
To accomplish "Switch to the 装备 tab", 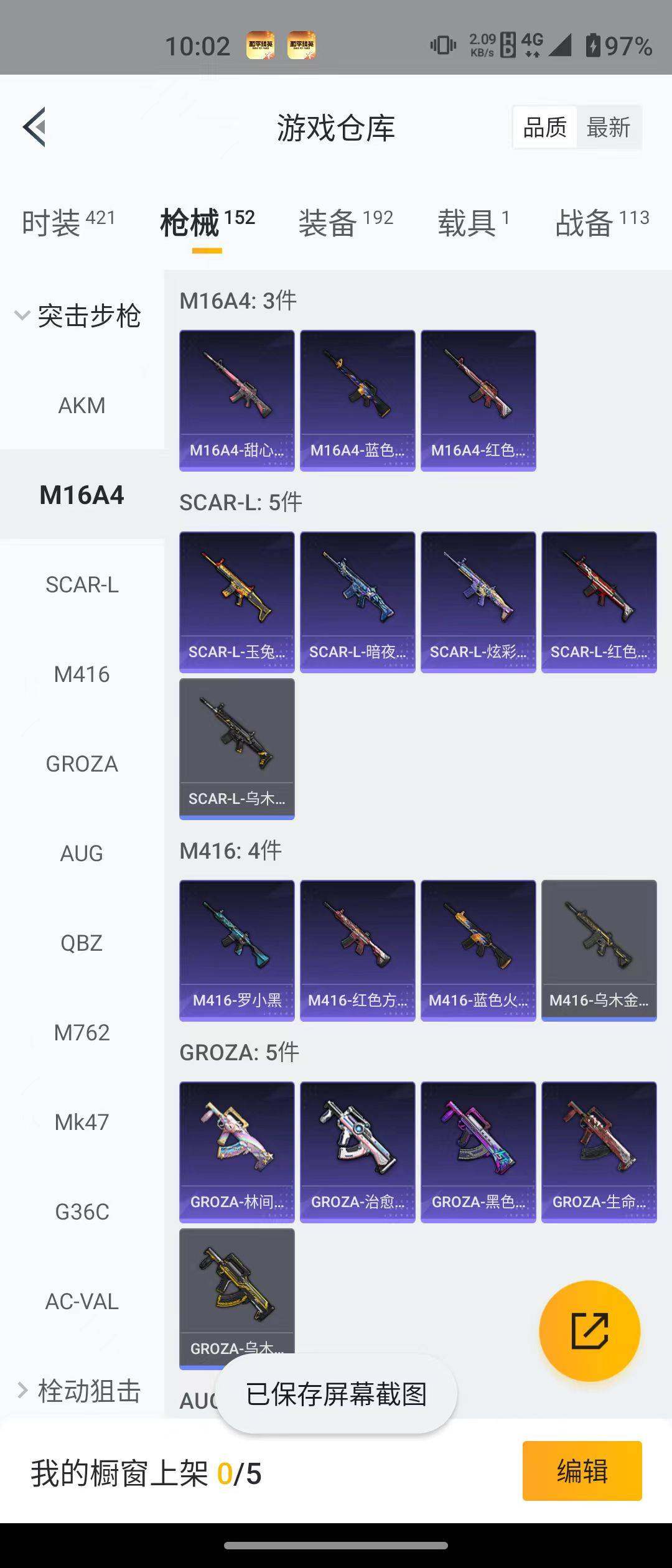I will tap(345, 222).
